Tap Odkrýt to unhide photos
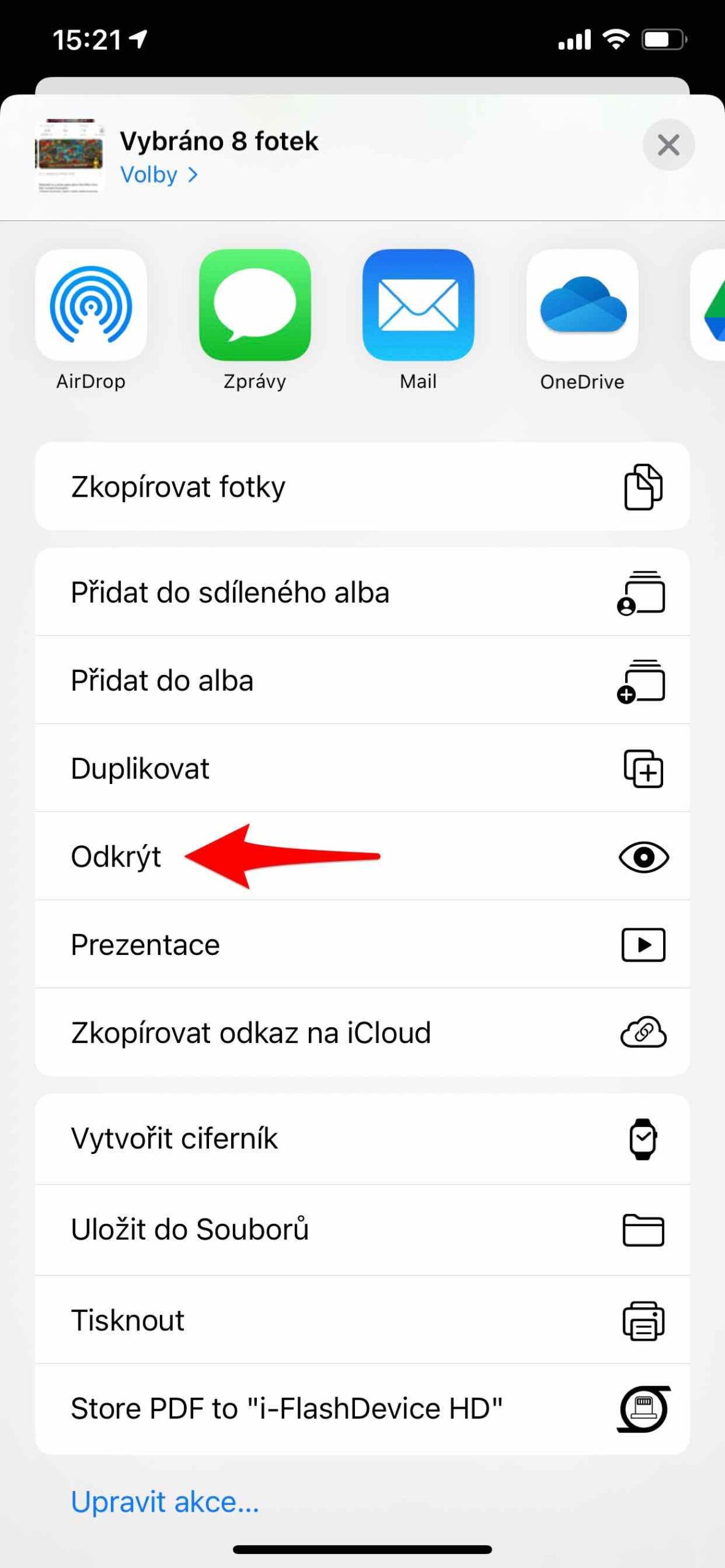The width and height of the screenshot is (725, 1568). click(362, 856)
